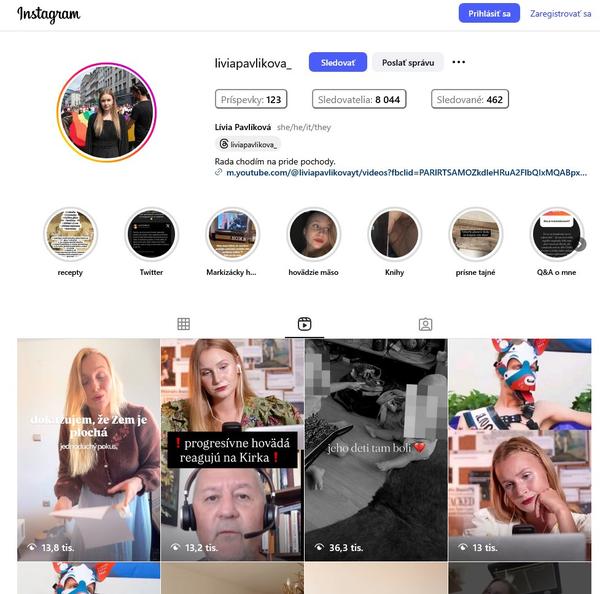Switch to the posts grid tab

point(183,324)
